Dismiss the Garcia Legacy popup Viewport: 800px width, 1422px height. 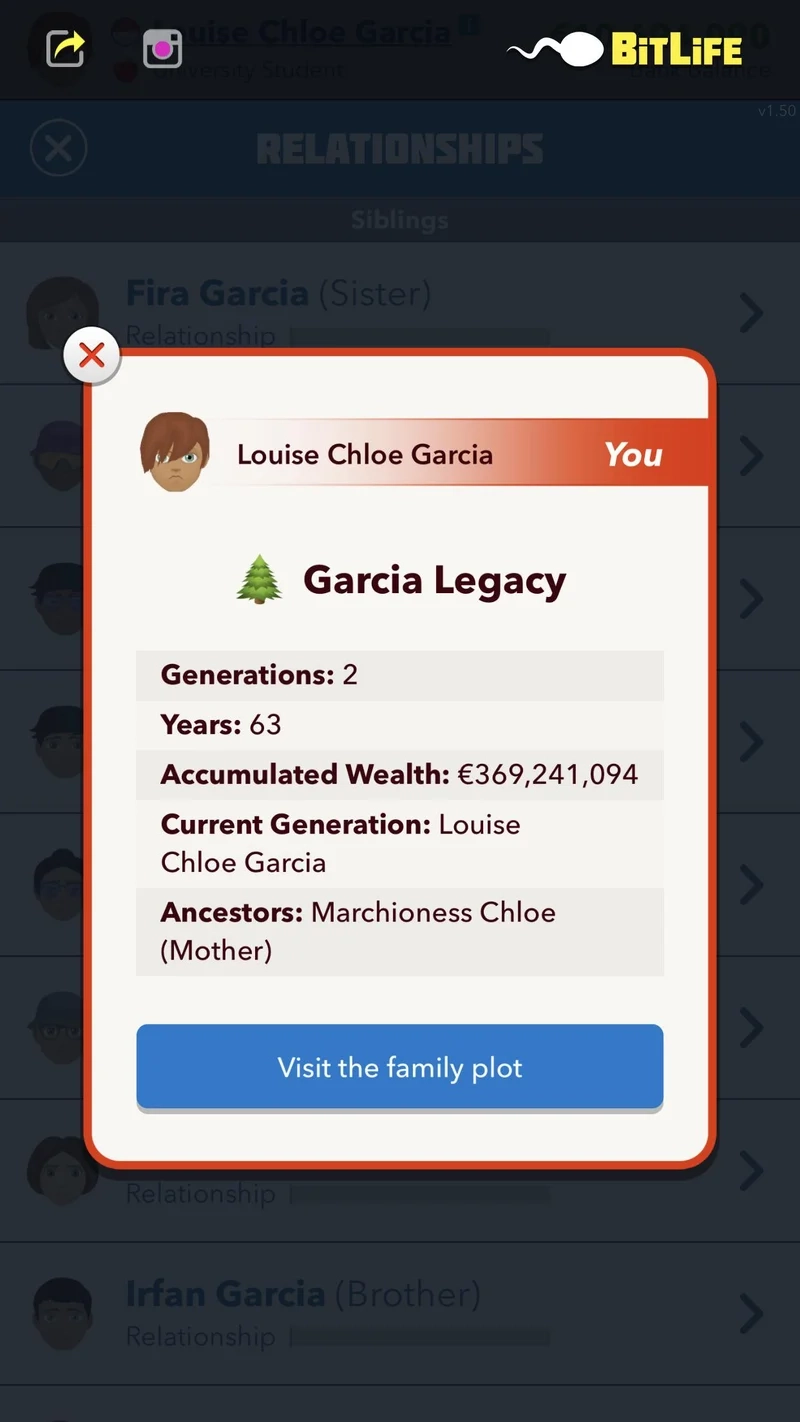[92, 355]
